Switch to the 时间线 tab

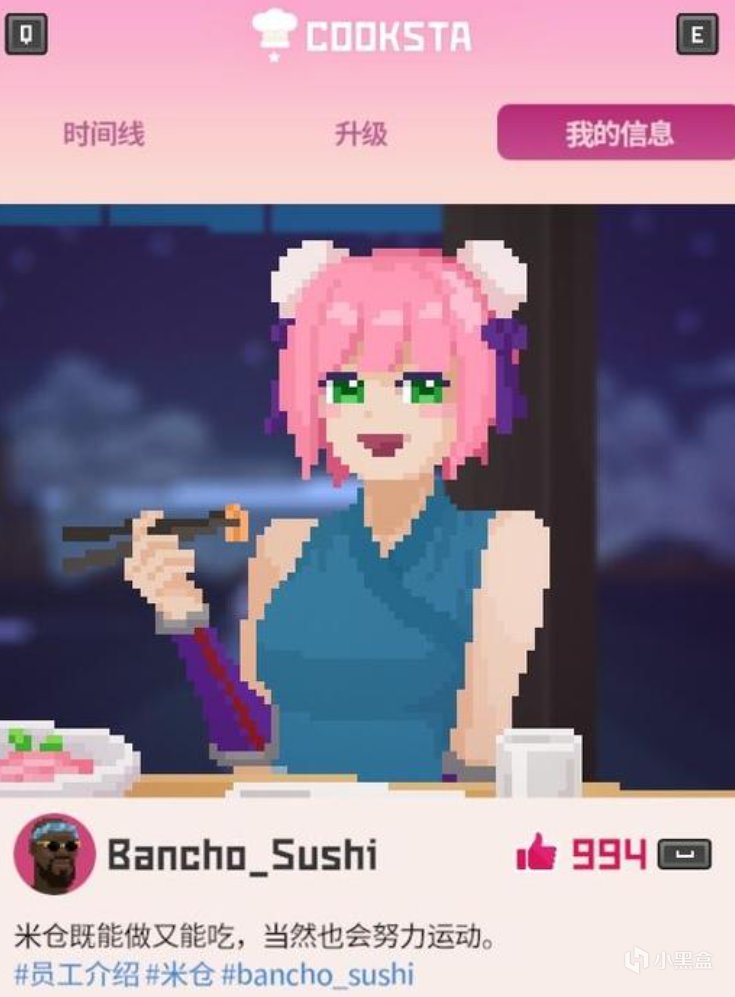104,134
